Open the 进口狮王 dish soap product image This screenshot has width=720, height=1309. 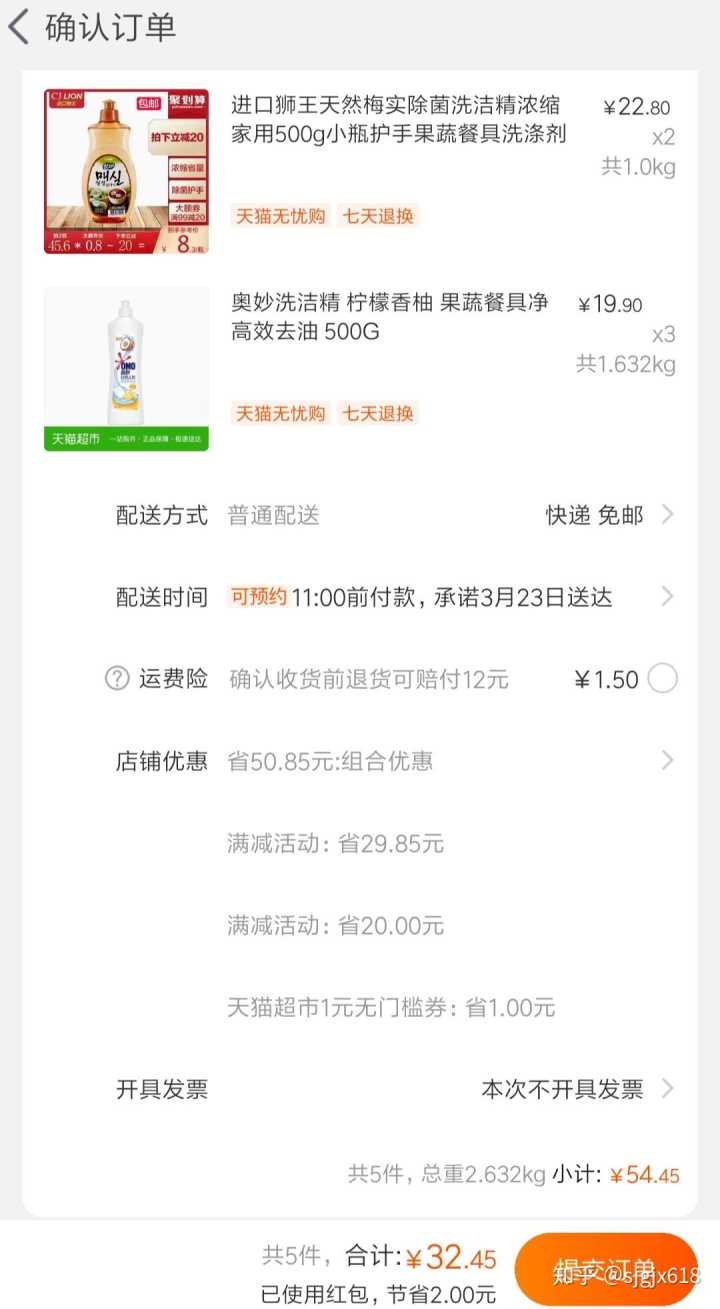coord(126,171)
